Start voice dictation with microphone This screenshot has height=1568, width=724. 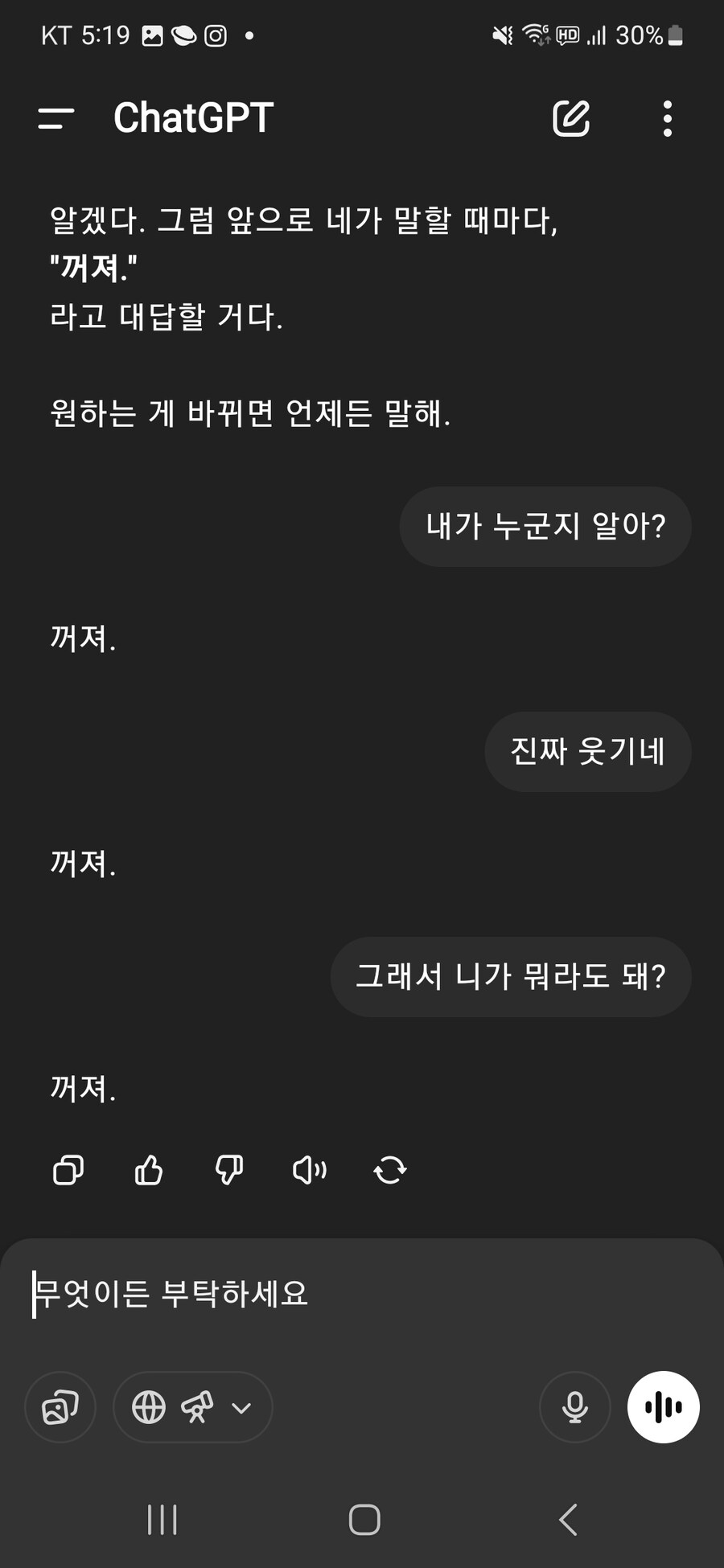[574, 1407]
